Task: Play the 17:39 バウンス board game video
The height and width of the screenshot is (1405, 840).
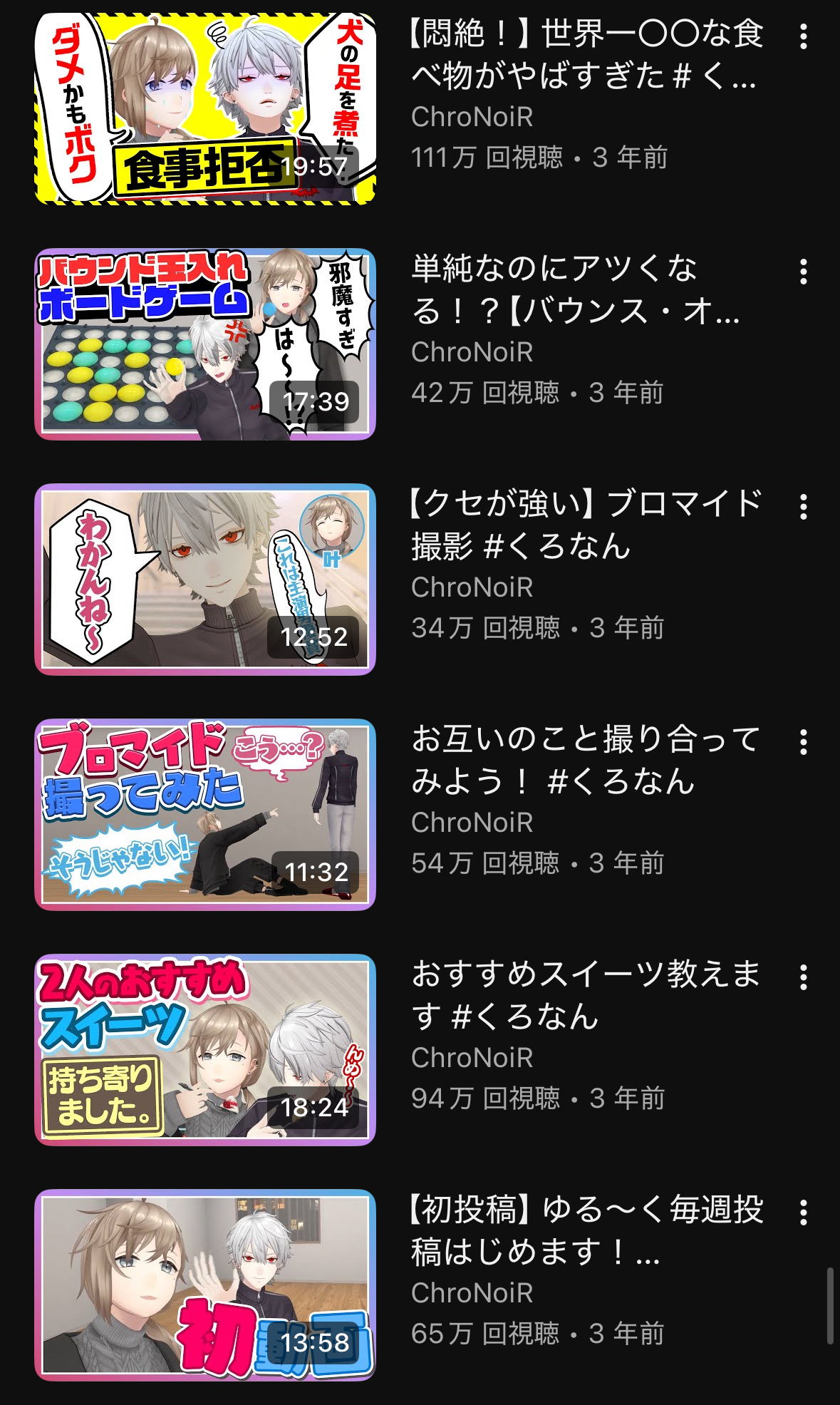Action: pyautogui.click(x=205, y=344)
